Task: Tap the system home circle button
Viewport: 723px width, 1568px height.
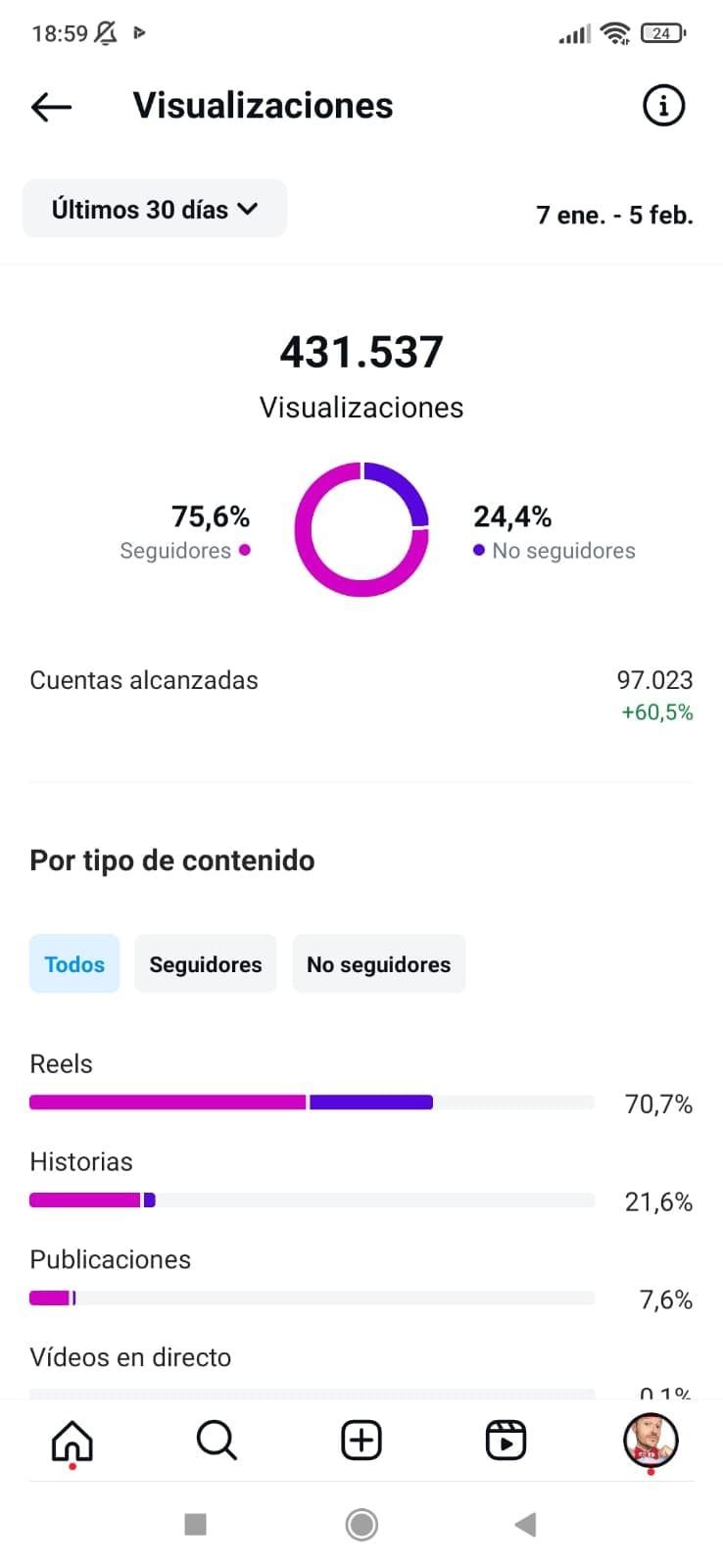Action: tap(361, 1524)
